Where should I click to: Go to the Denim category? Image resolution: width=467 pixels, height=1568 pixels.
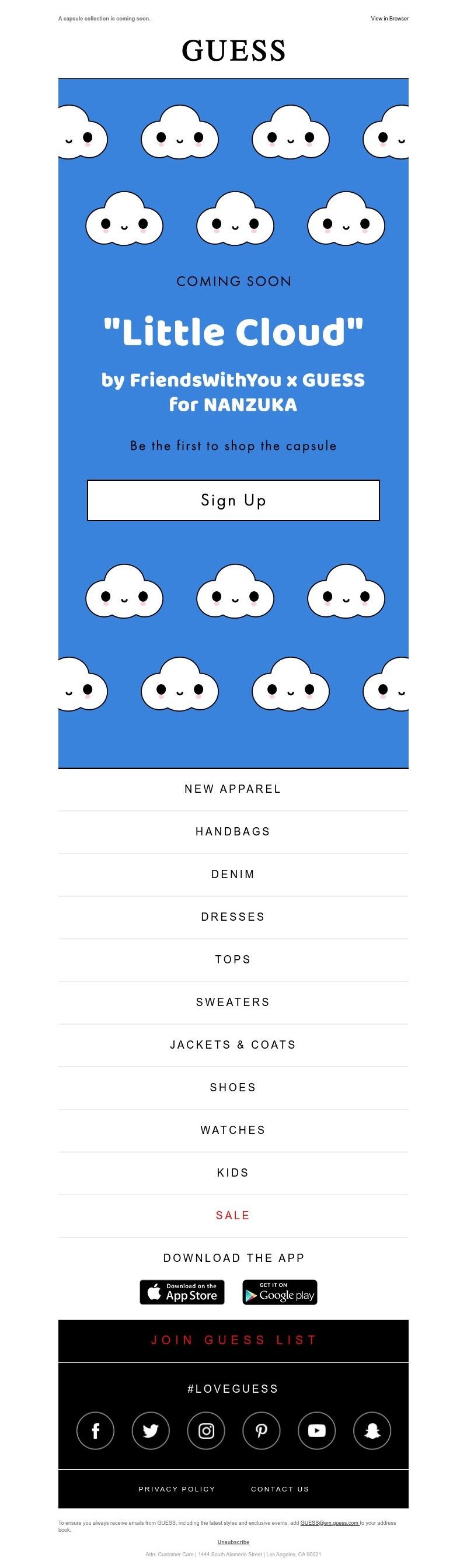pyautogui.click(x=233, y=874)
